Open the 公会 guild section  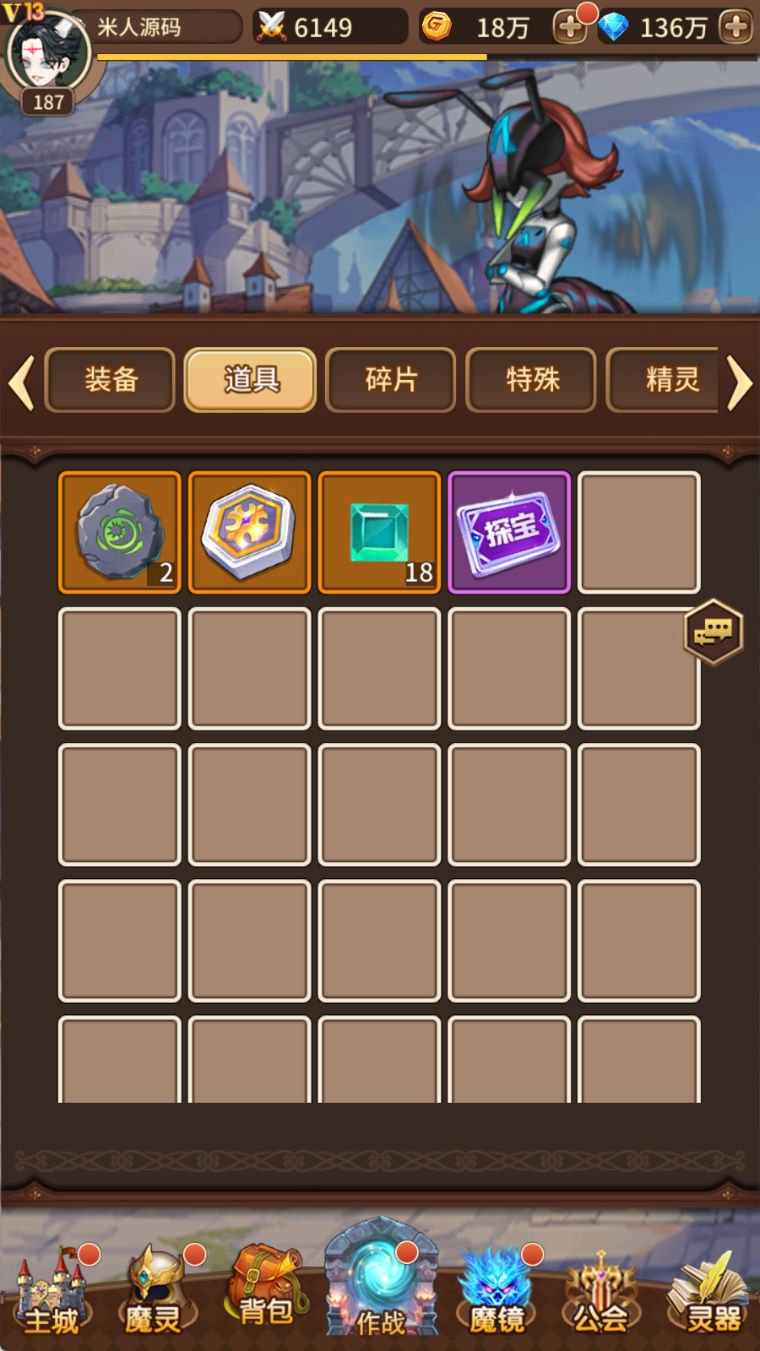[x=600, y=1293]
